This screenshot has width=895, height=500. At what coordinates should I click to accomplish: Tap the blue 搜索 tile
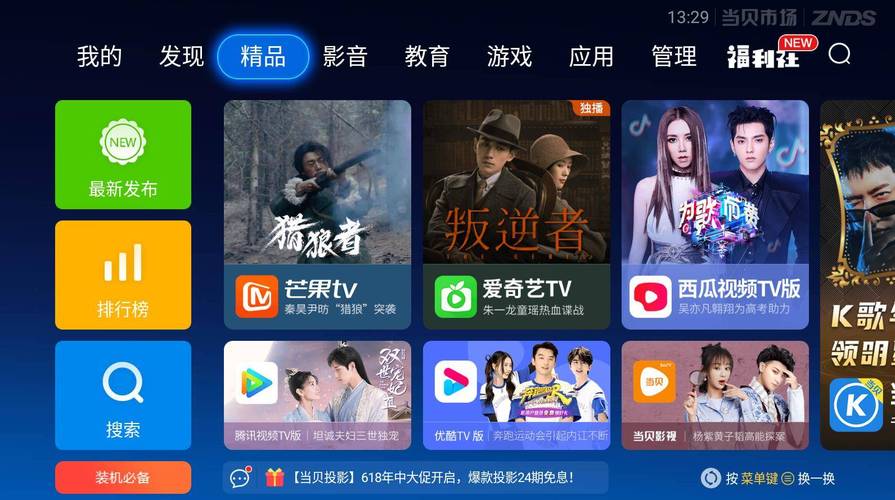(123, 395)
